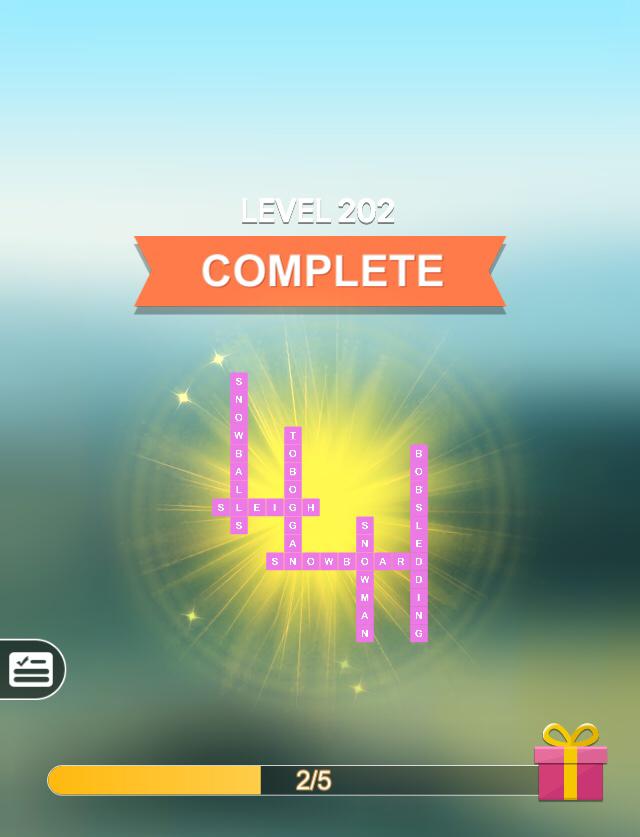Open the checklist tasks button

click(x=30, y=669)
